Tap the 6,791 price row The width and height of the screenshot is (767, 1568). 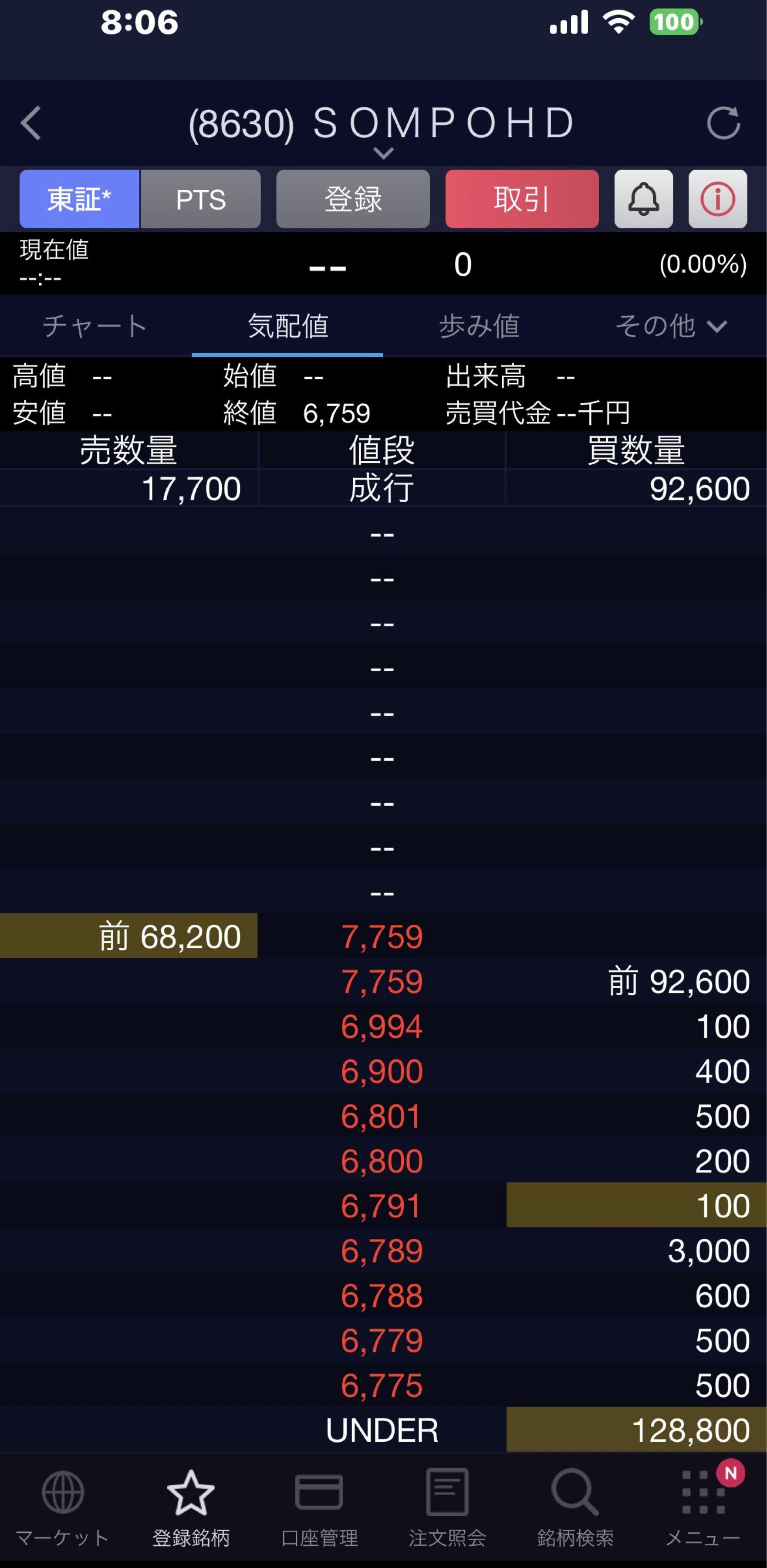pyautogui.click(x=381, y=1206)
